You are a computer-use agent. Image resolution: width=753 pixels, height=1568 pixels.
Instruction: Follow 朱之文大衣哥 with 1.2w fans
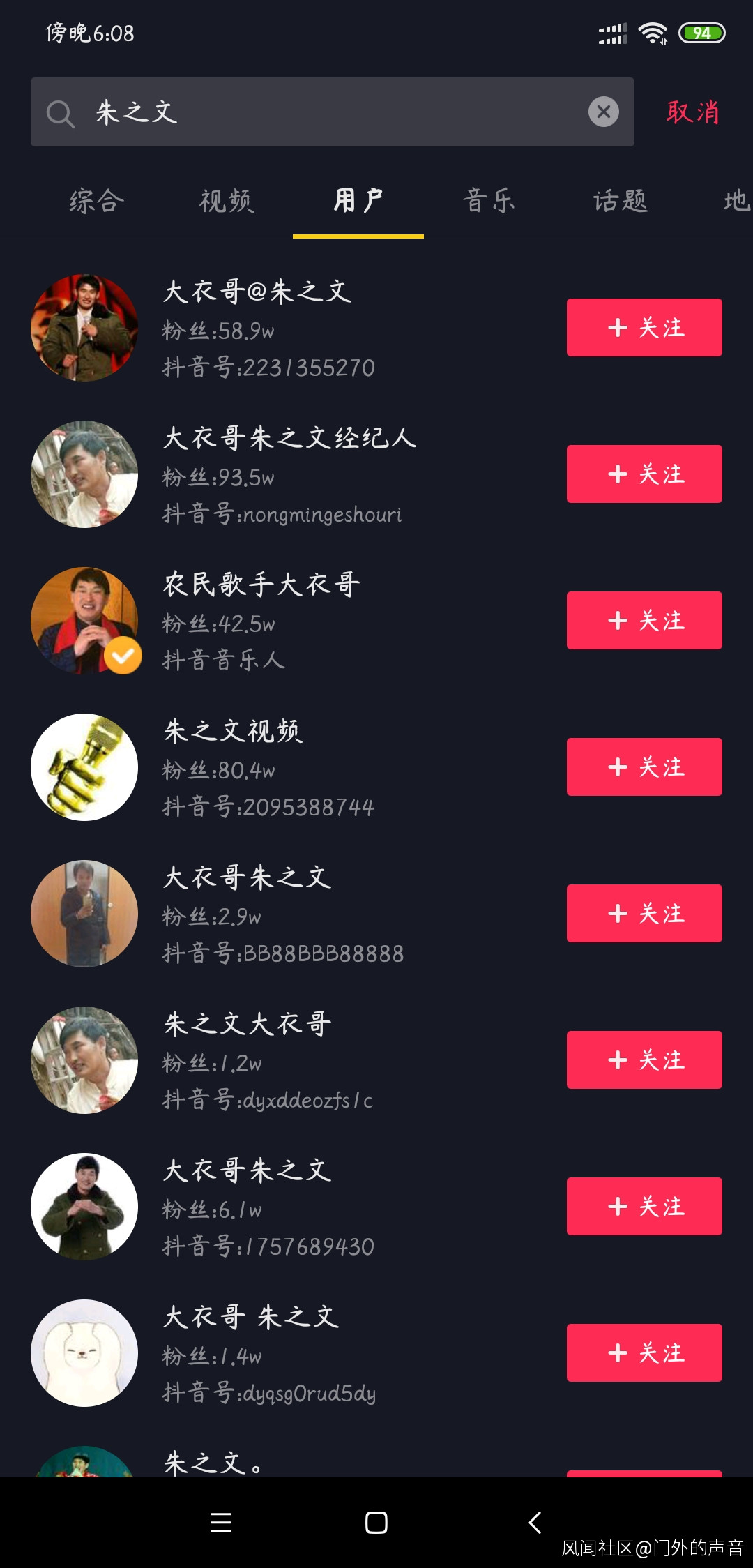coord(644,1060)
